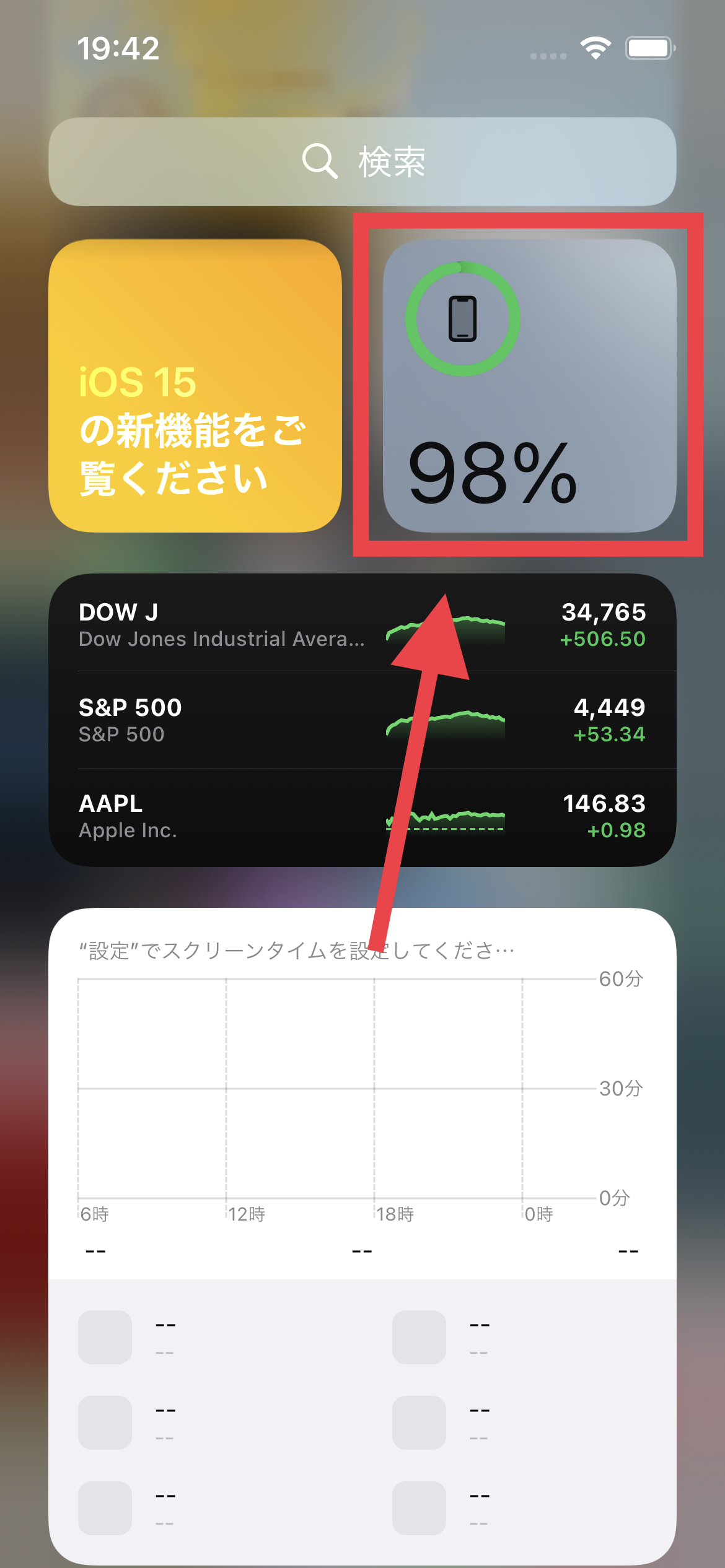Open DOW J in the stocks widget

point(362,624)
